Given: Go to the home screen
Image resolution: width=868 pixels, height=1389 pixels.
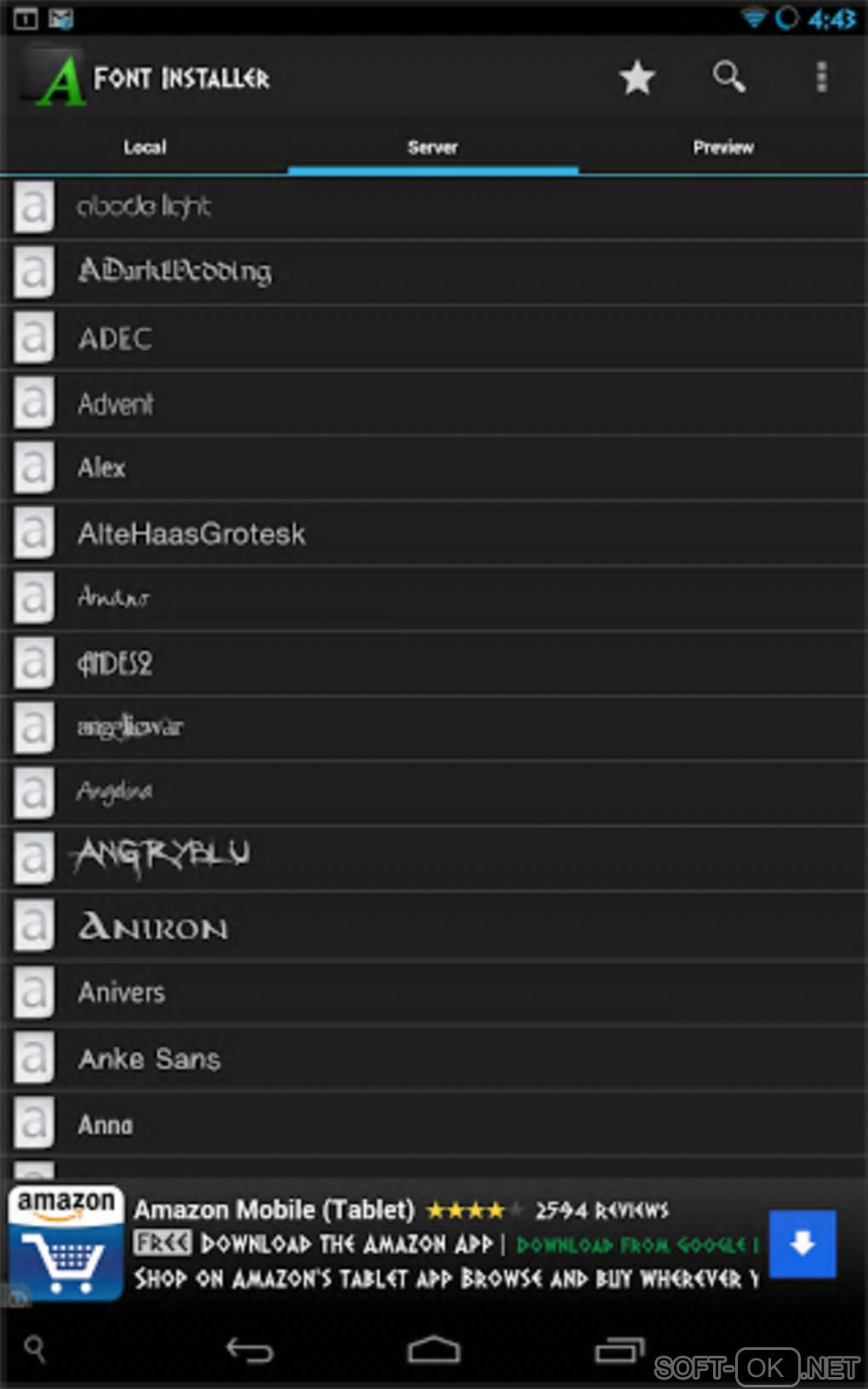Looking at the screenshot, I should pyautogui.click(x=433, y=1349).
